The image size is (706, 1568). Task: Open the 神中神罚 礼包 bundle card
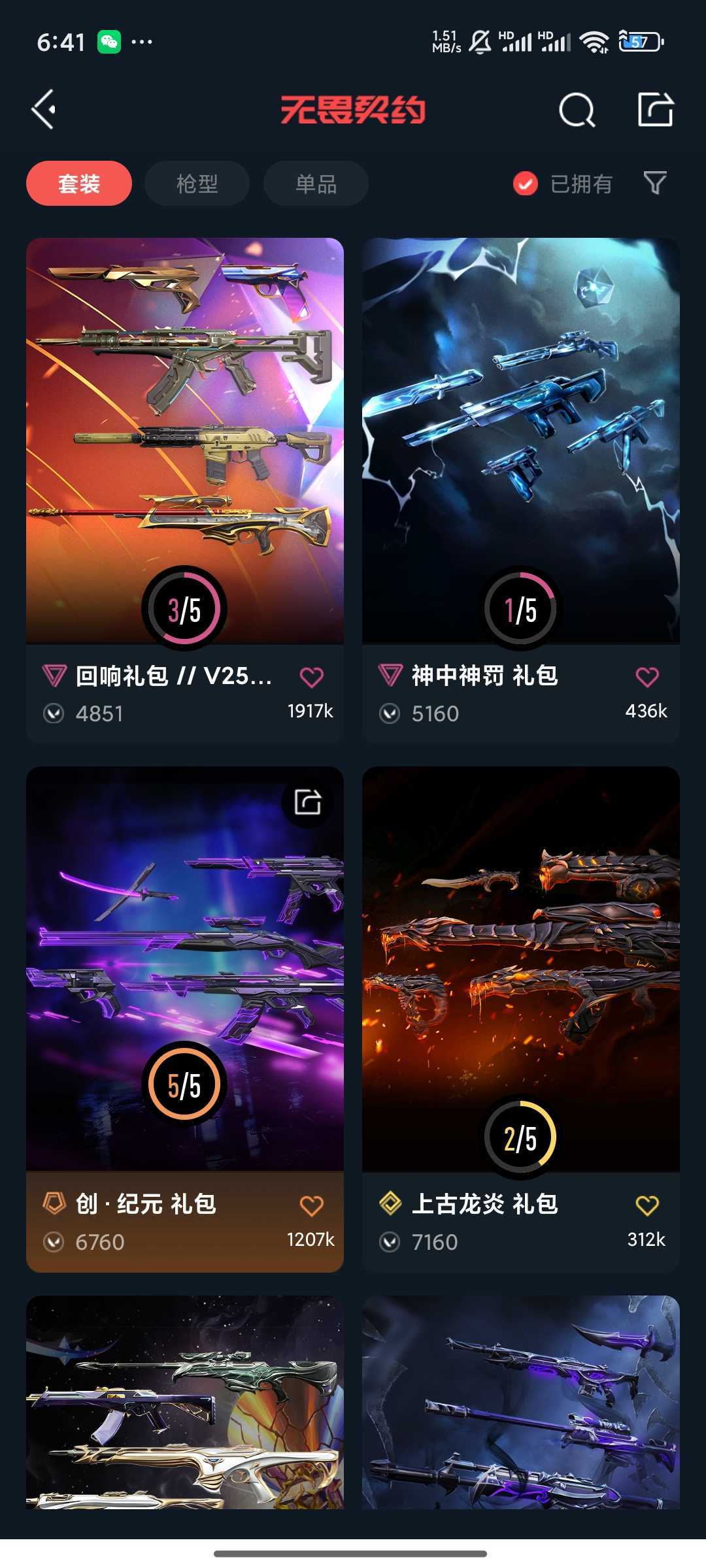[x=521, y=491]
